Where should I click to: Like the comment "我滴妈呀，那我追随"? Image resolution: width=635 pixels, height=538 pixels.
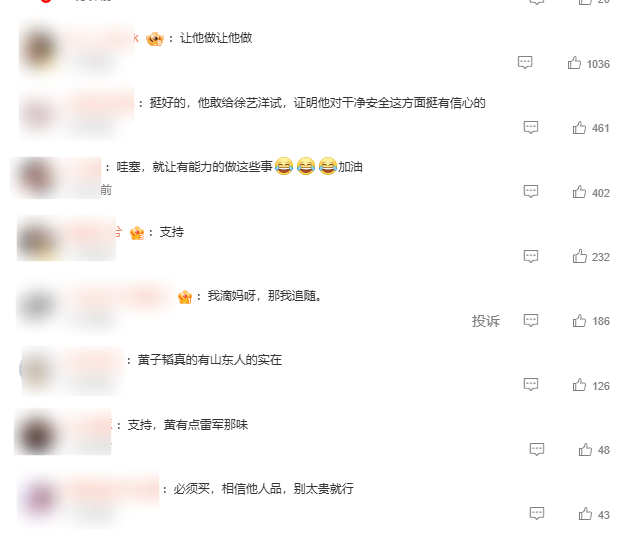click(579, 320)
